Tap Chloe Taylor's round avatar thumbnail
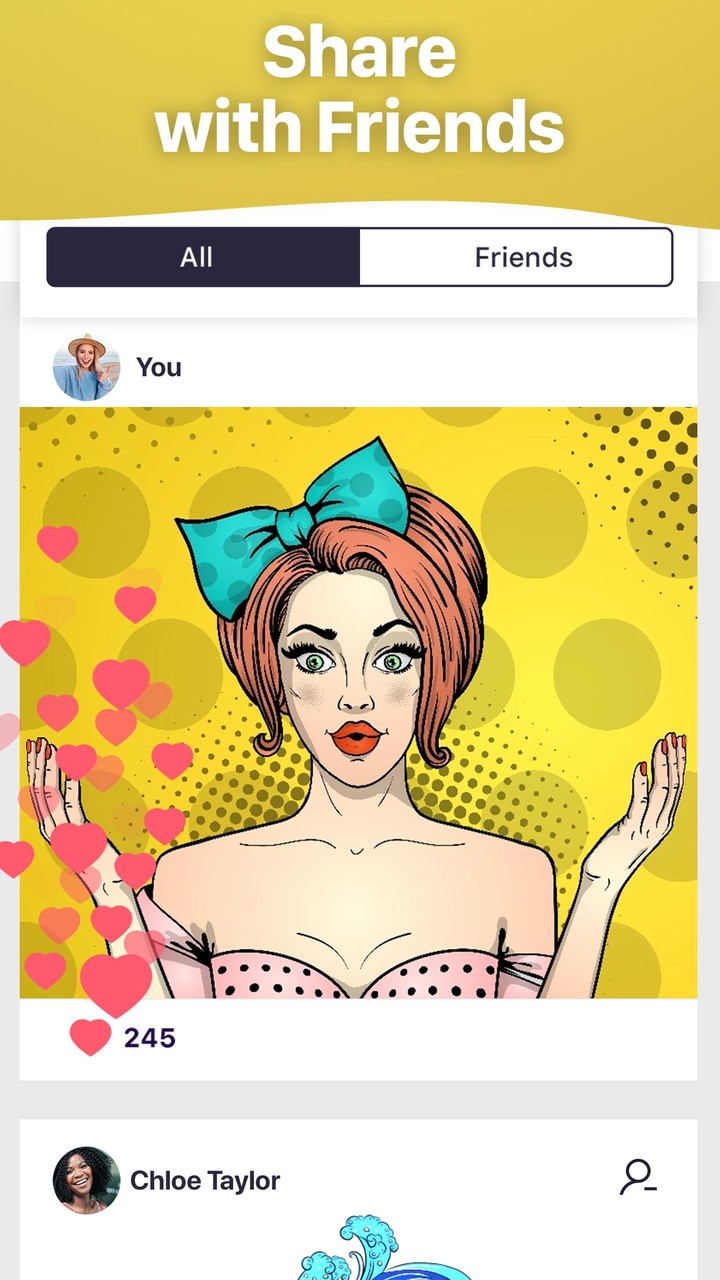This screenshot has height=1280, width=720. click(85, 1180)
